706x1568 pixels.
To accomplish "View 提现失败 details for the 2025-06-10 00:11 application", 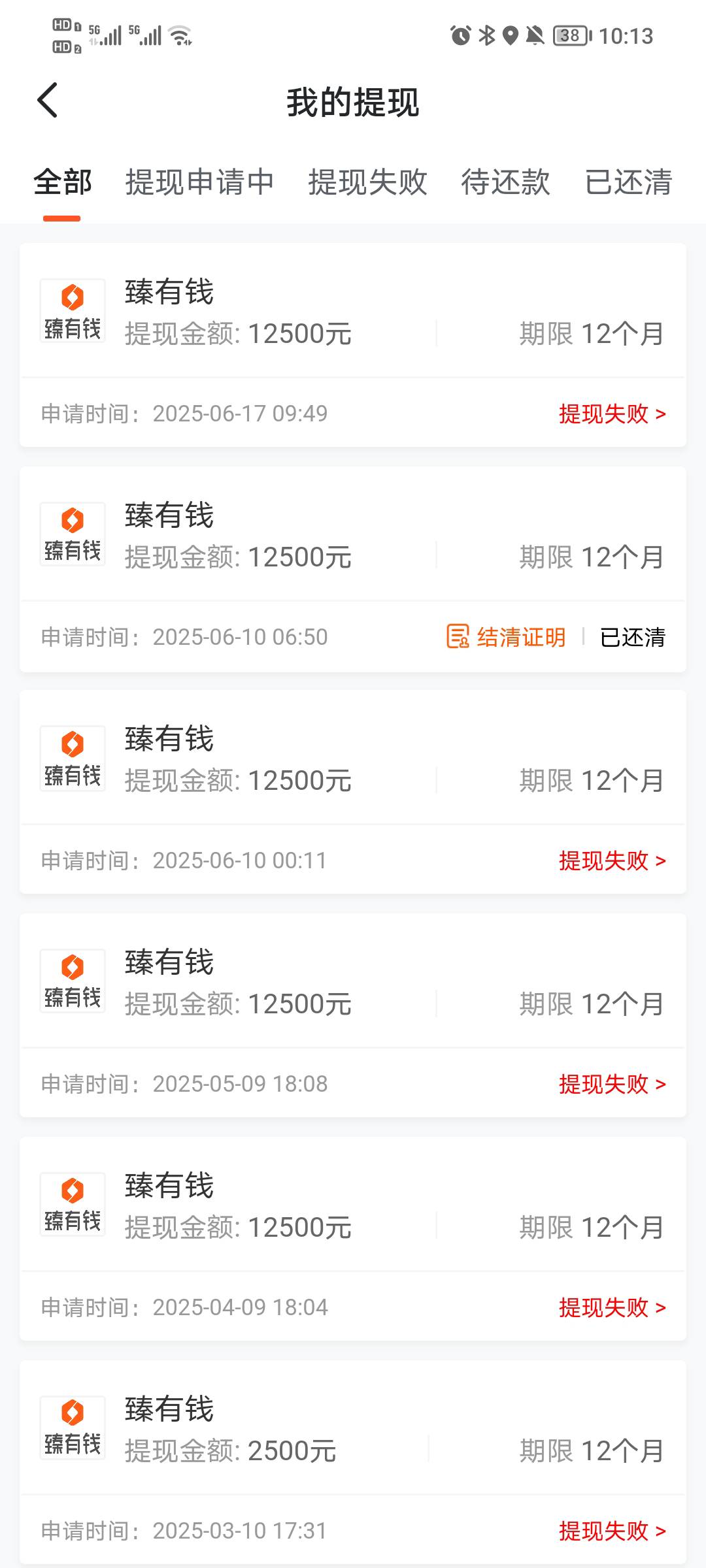I will click(613, 860).
